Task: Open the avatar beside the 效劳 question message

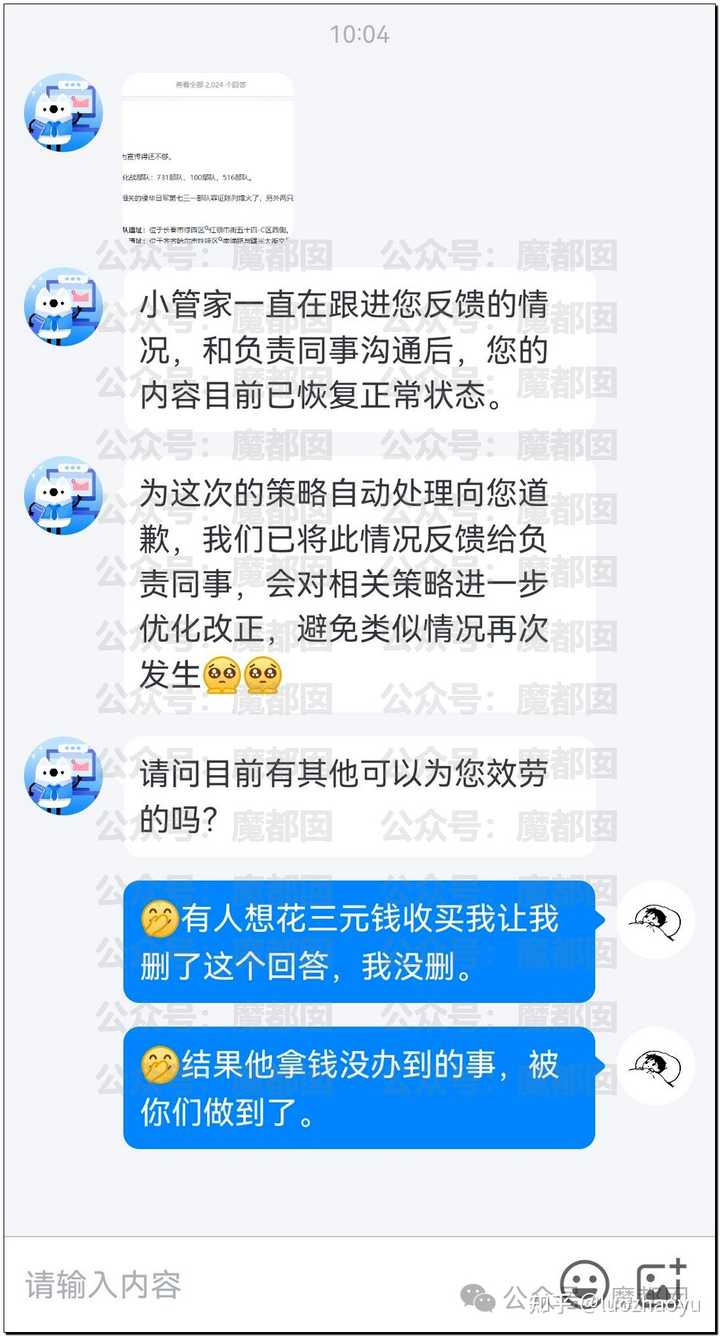Action: point(63,776)
